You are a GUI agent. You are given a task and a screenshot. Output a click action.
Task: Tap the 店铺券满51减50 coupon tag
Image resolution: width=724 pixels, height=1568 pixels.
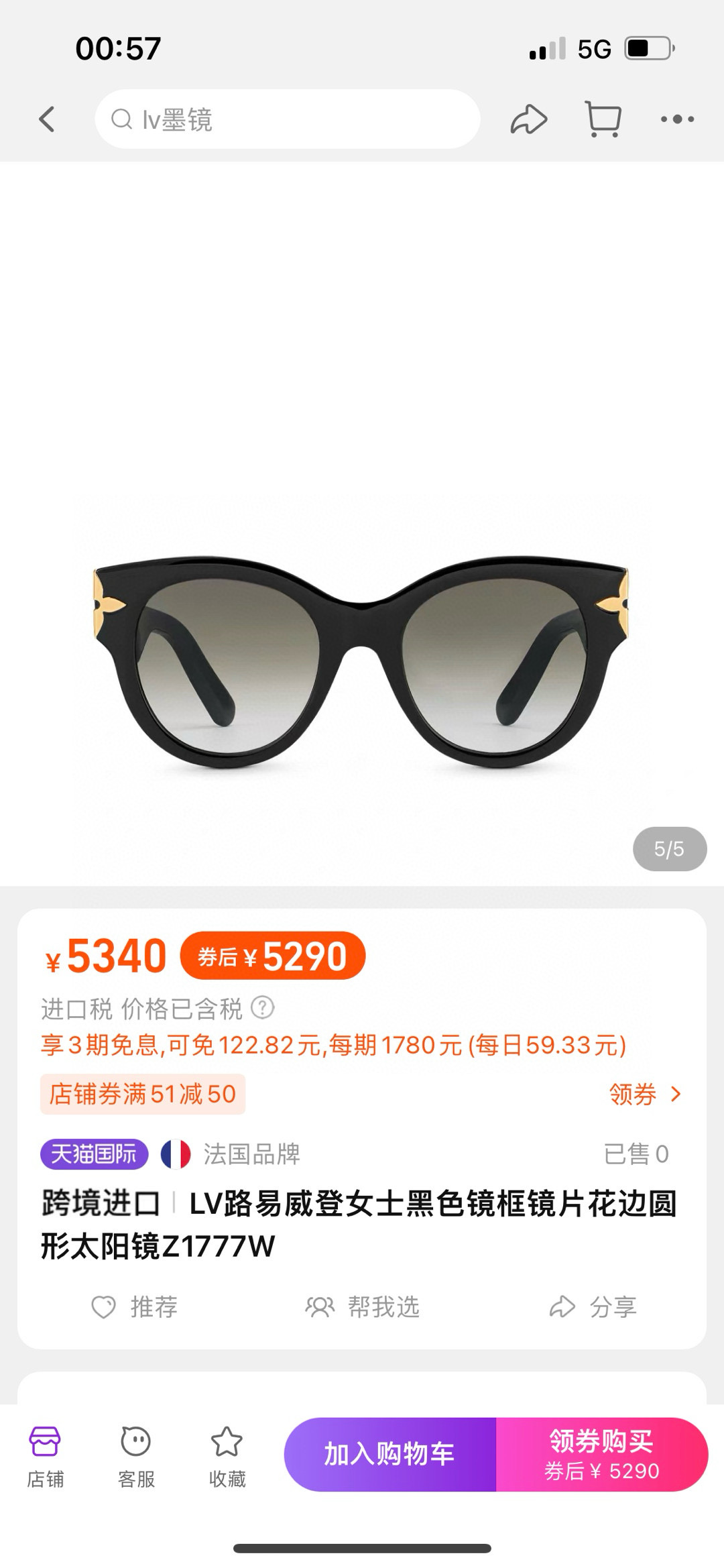(x=143, y=1094)
